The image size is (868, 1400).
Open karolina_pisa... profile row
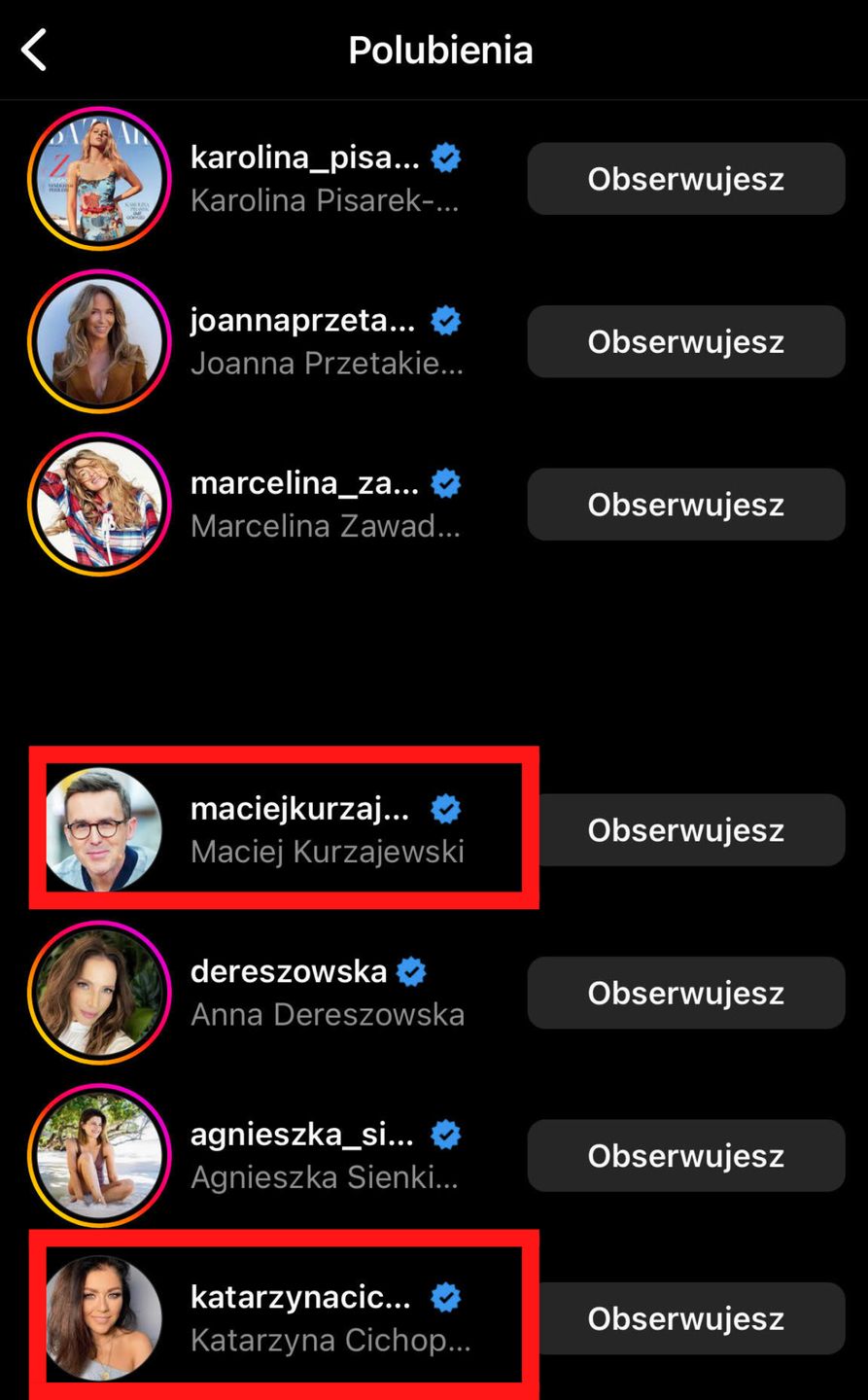(x=304, y=178)
